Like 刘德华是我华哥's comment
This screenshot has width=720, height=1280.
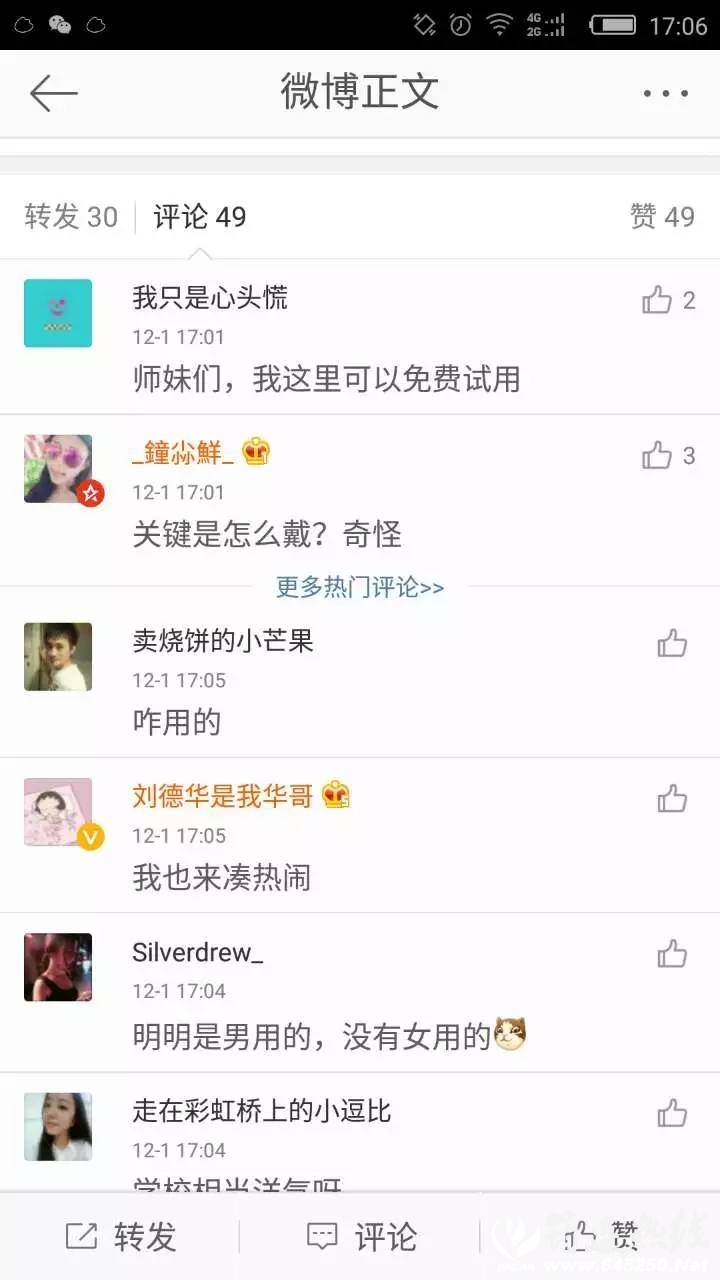click(672, 799)
